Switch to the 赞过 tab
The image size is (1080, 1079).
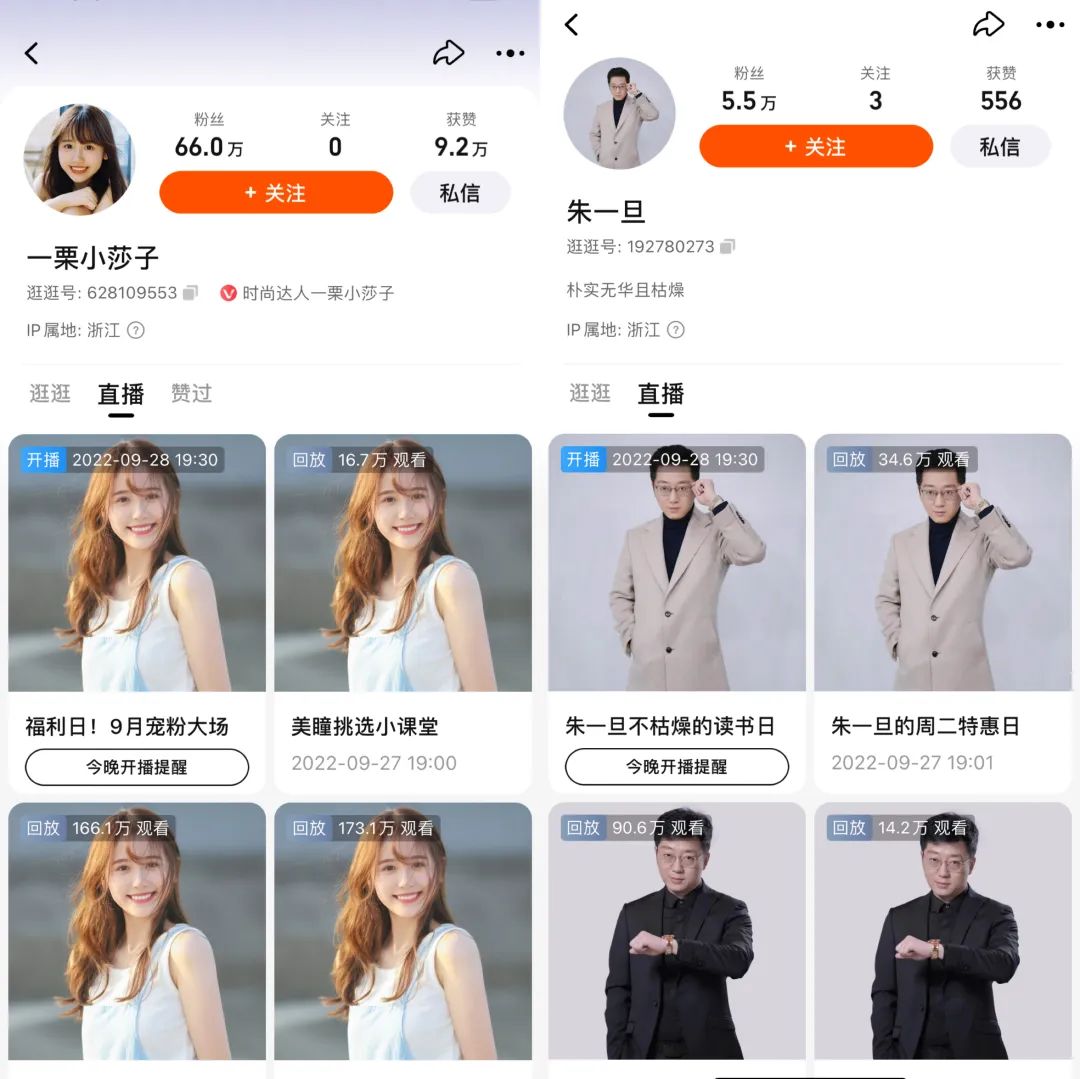tap(191, 393)
